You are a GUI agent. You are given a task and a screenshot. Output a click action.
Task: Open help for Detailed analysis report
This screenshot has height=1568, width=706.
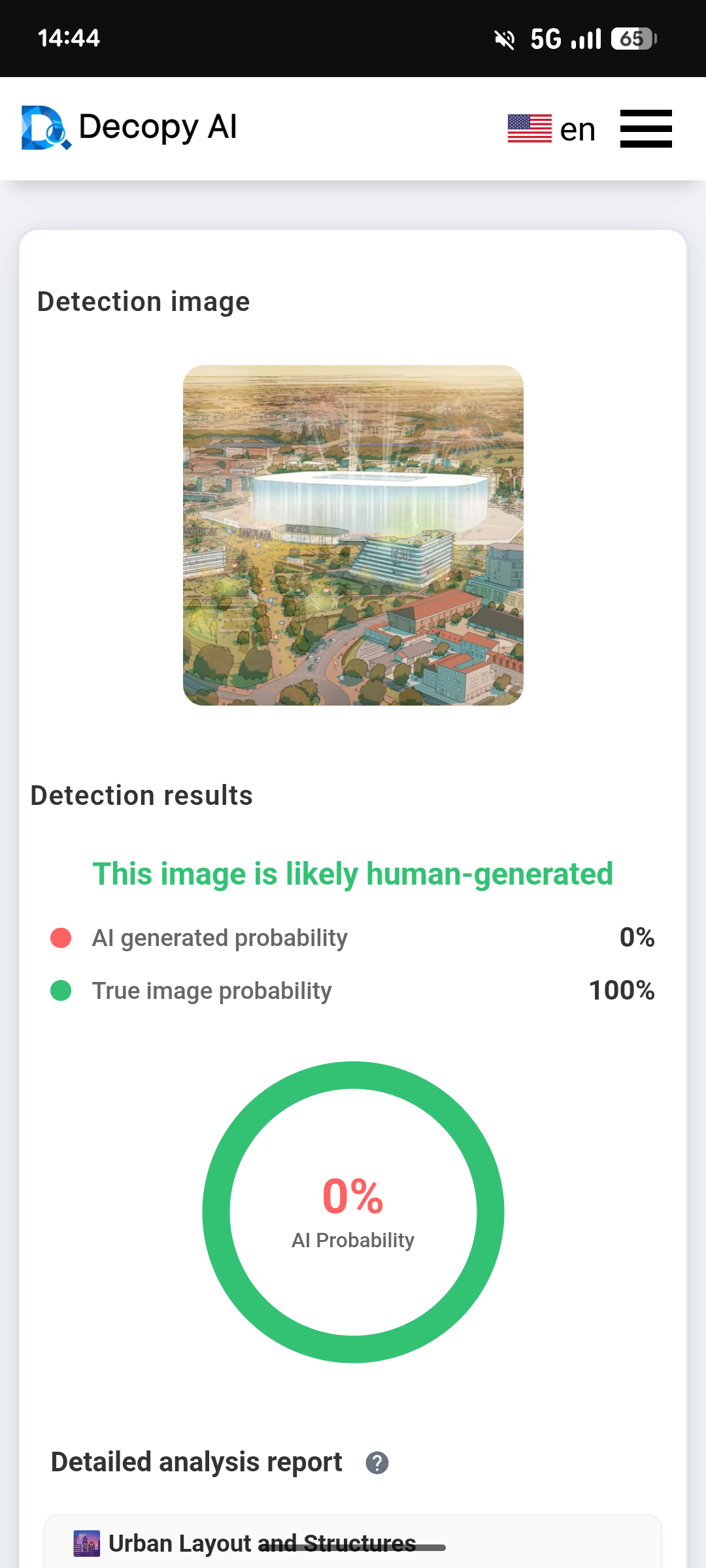point(377,1463)
